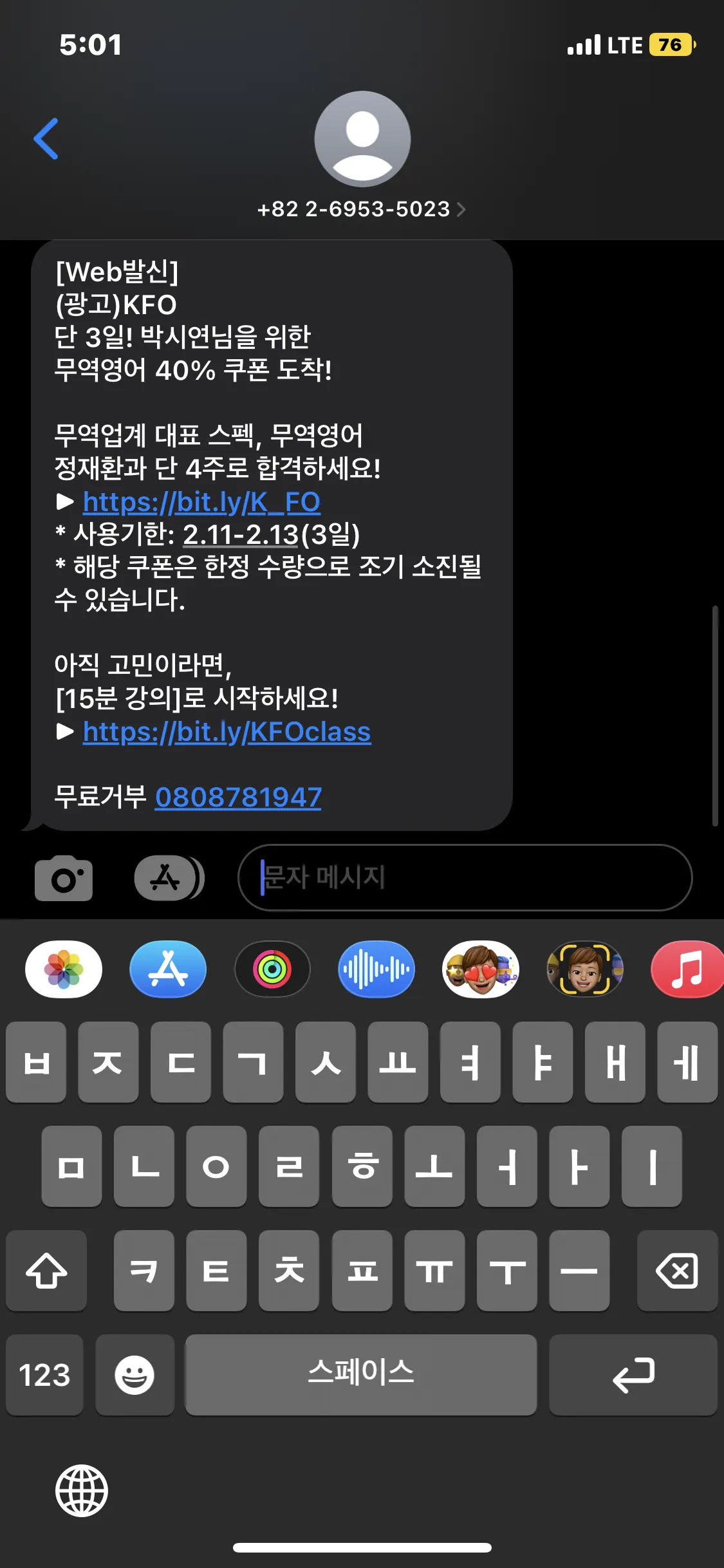This screenshot has width=724, height=1568.
Task: Open the Photos app in the app strip
Action: point(64,969)
